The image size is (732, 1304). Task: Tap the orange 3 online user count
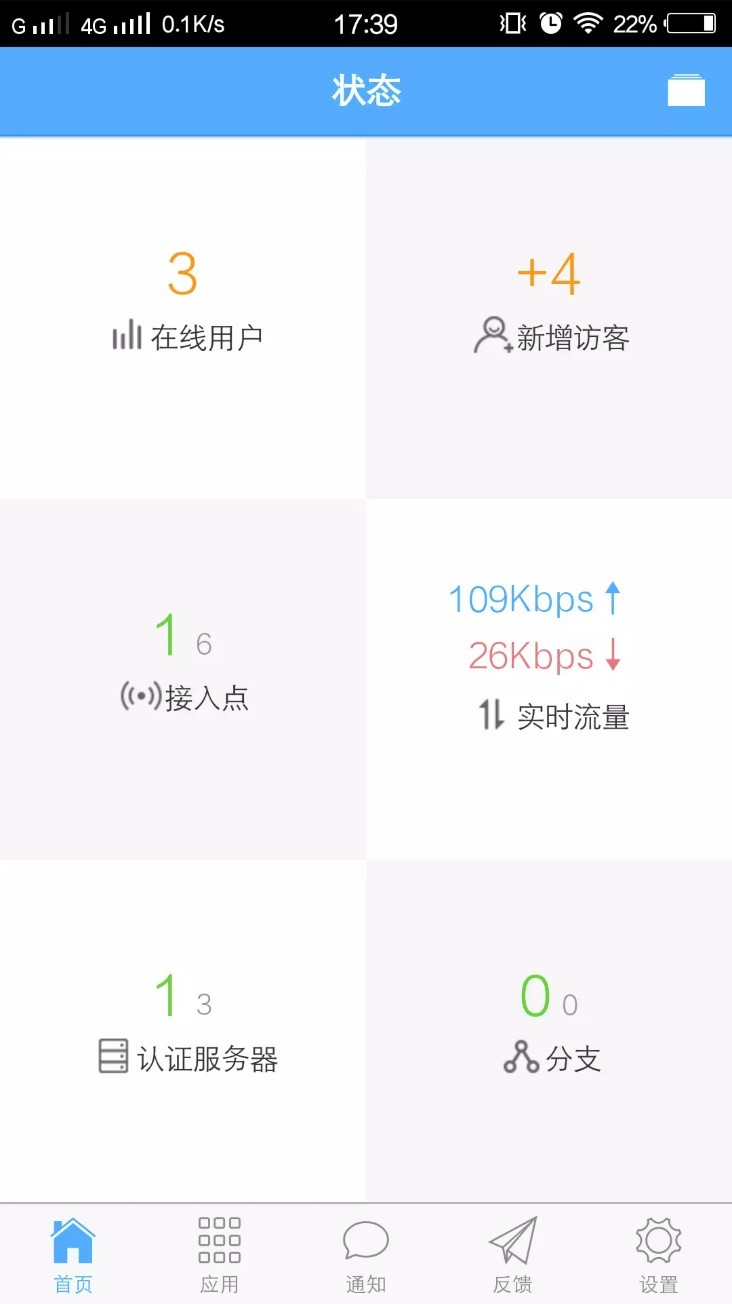183,275
